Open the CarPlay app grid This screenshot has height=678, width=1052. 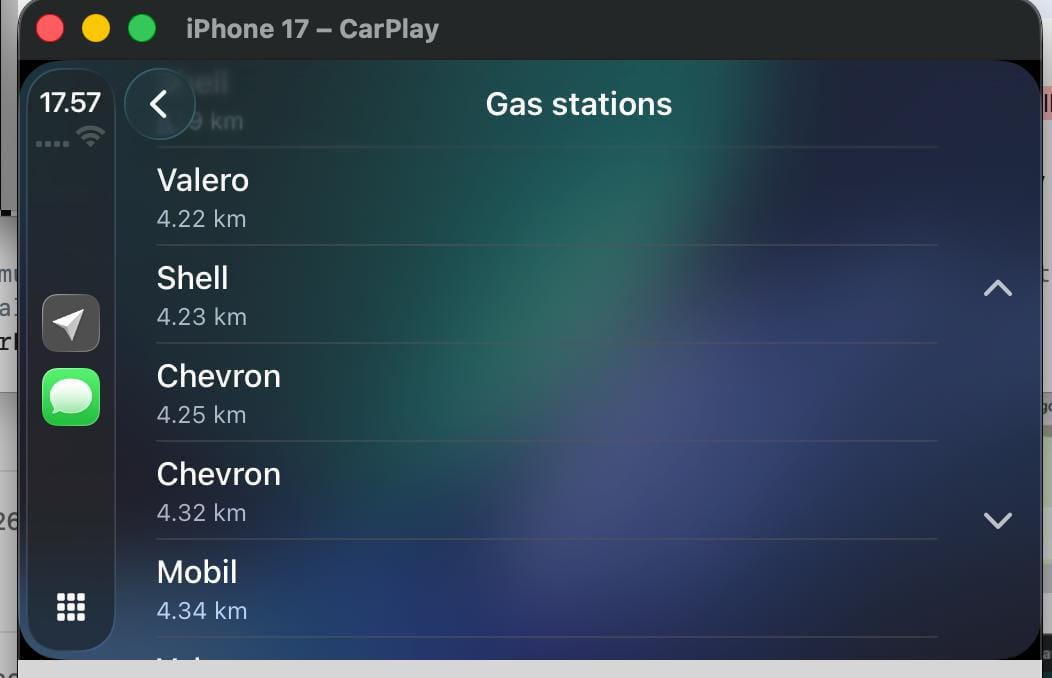[x=71, y=607]
